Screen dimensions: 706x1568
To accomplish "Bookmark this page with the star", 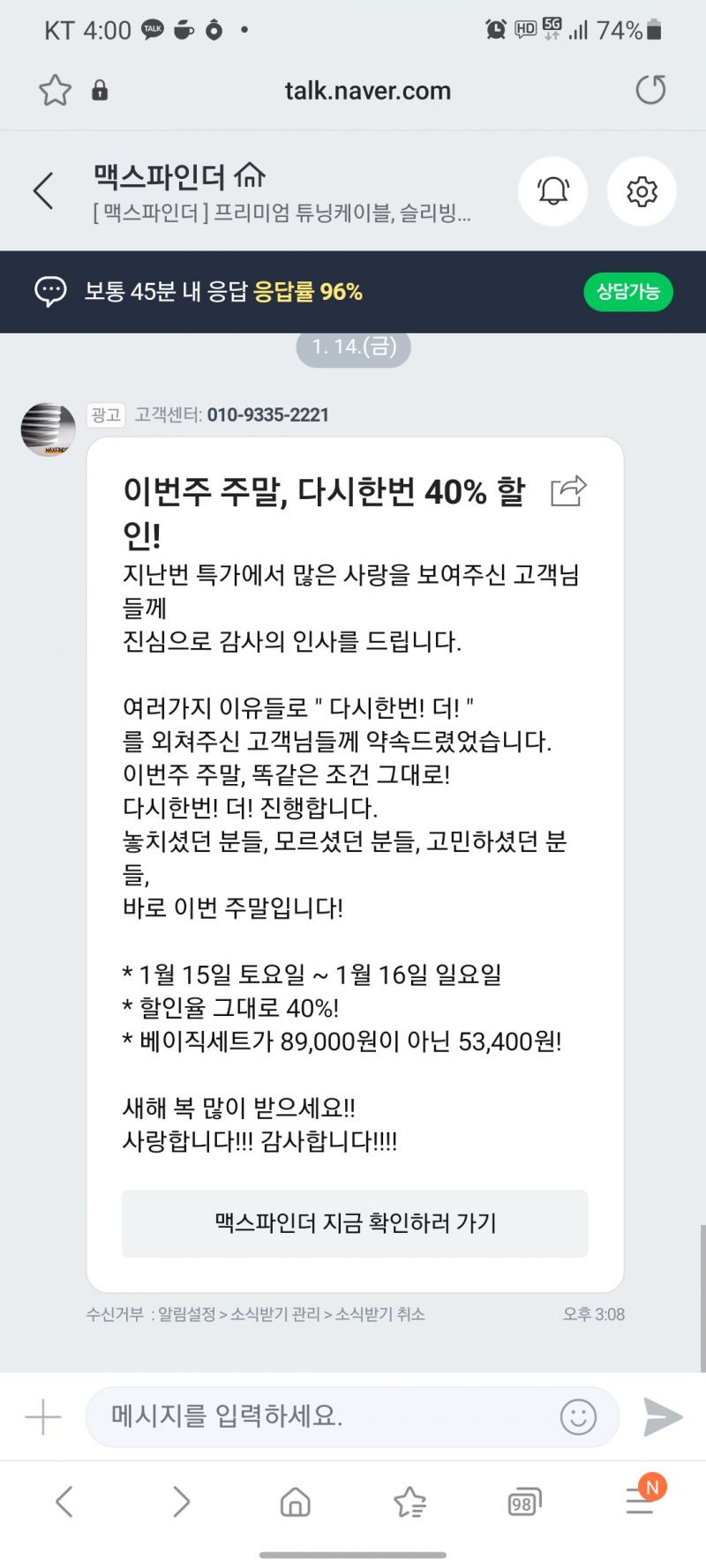I will 55,90.
